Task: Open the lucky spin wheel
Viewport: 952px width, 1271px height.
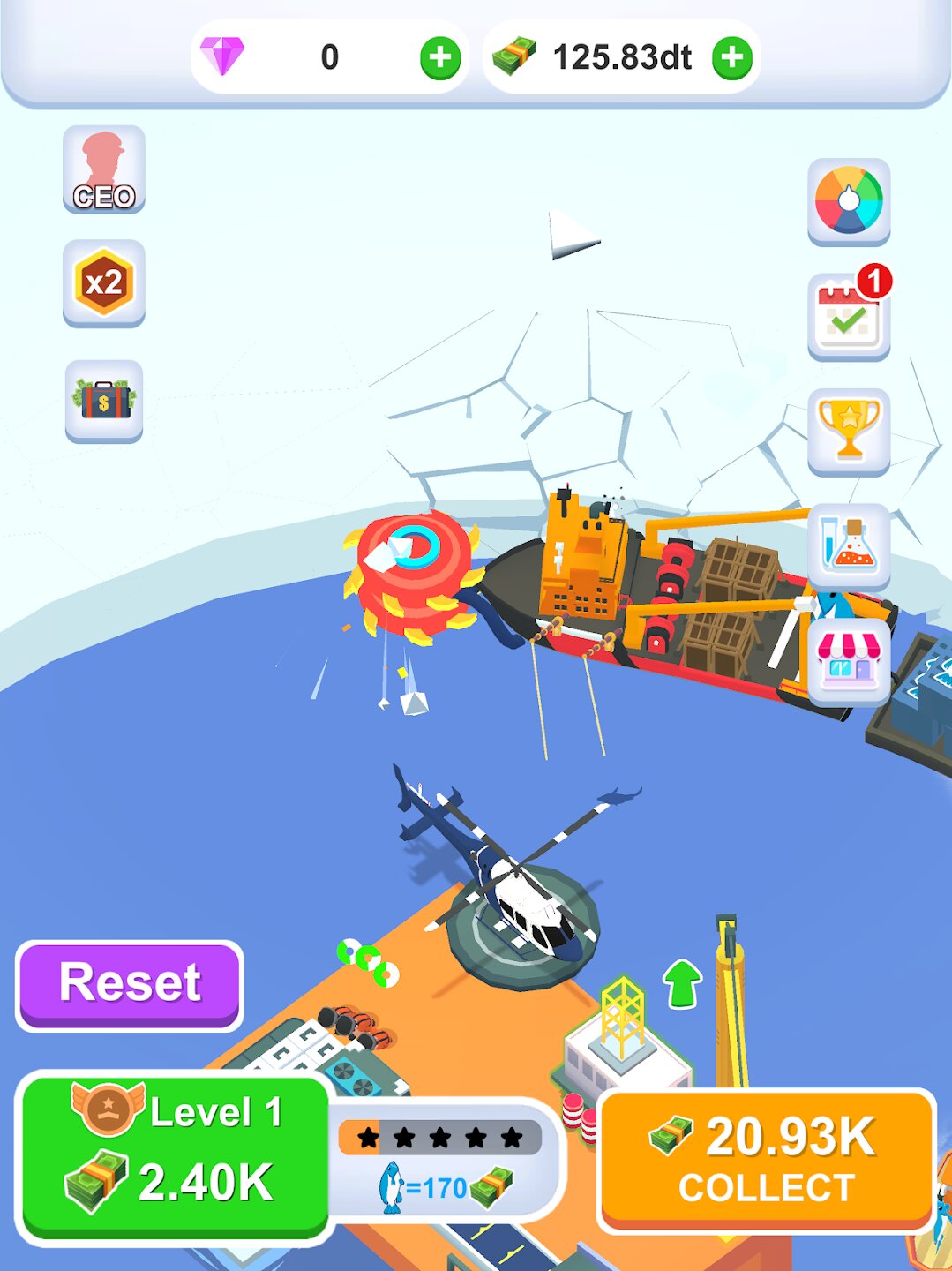Action: point(848,201)
